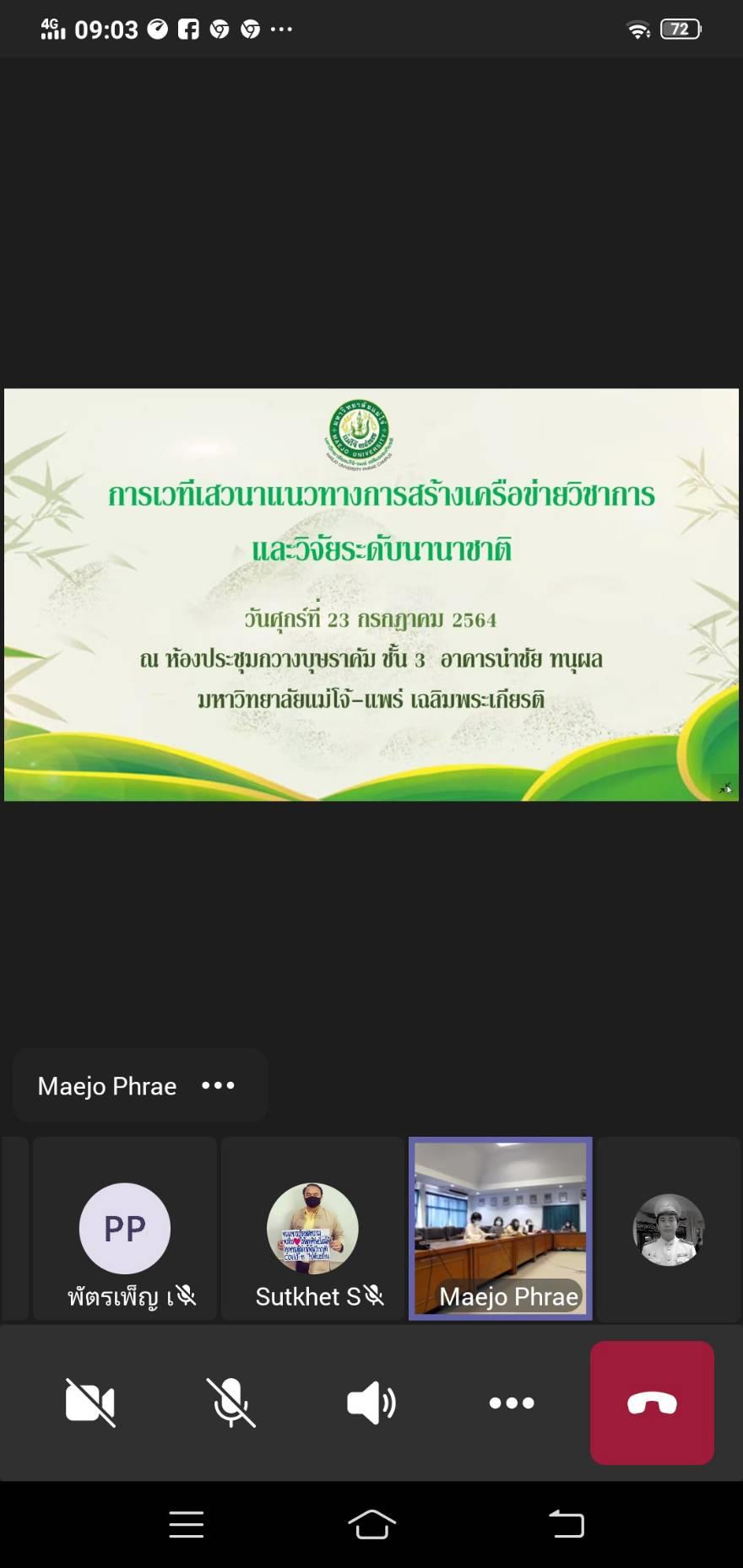Hang up the call
This screenshot has height=1568, width=743.
[x=652, y=1403]
